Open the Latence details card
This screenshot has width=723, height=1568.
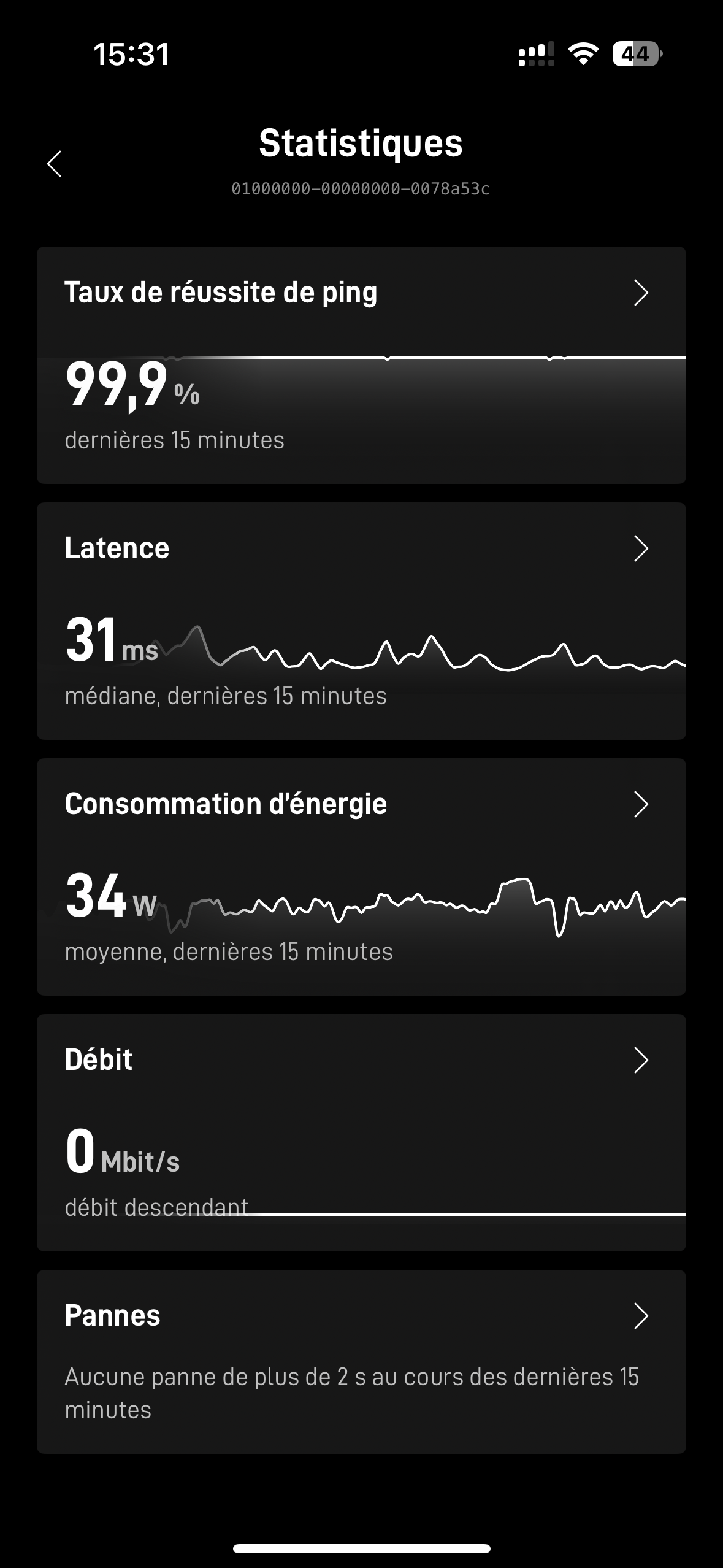click(x=361, y=621)
